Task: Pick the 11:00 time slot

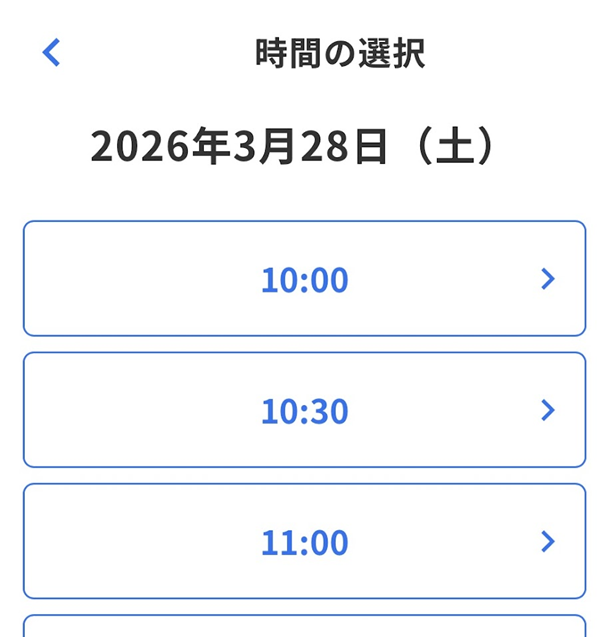Action: (304, 542)
